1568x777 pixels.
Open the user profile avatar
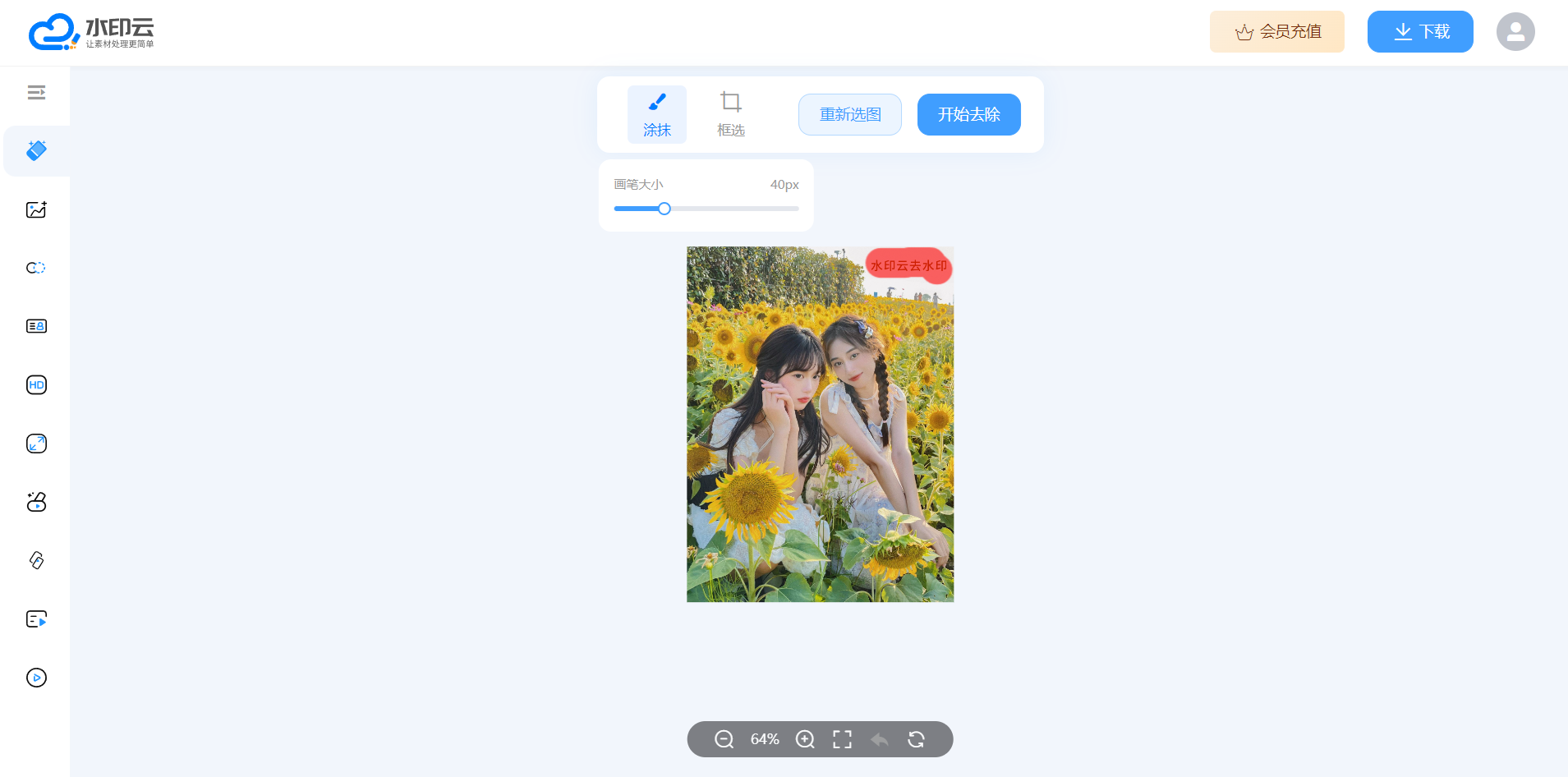click(1515, 32)
